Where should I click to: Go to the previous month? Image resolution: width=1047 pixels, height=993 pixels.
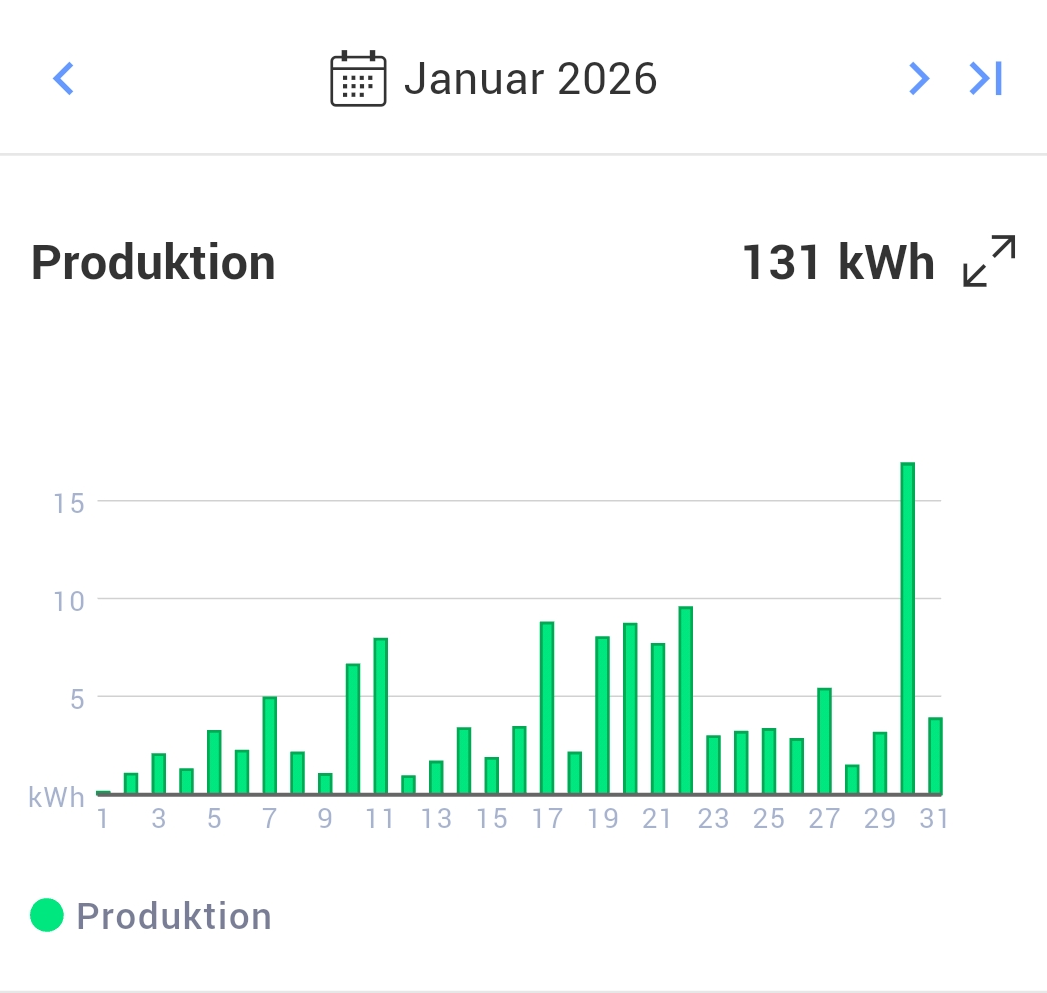tap(63, 78)
